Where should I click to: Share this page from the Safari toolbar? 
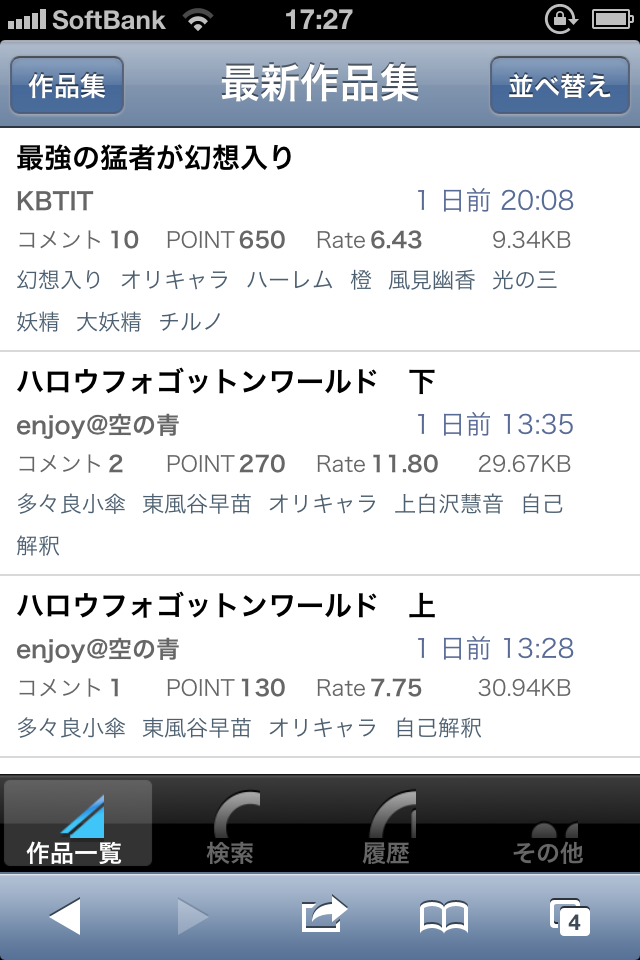point(323,916)
